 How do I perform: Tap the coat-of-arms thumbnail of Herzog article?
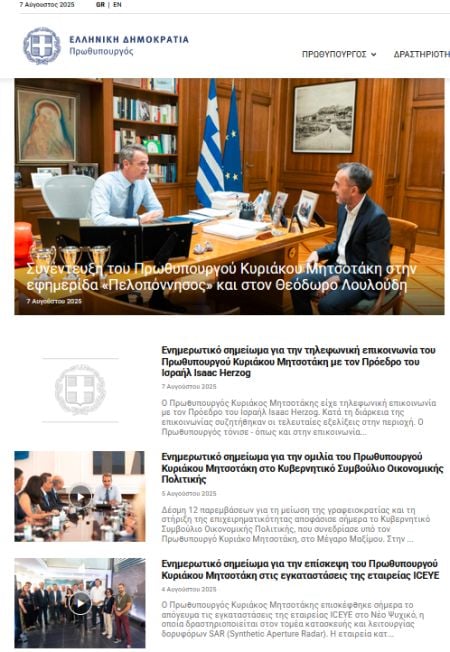(x=80, y=390)
